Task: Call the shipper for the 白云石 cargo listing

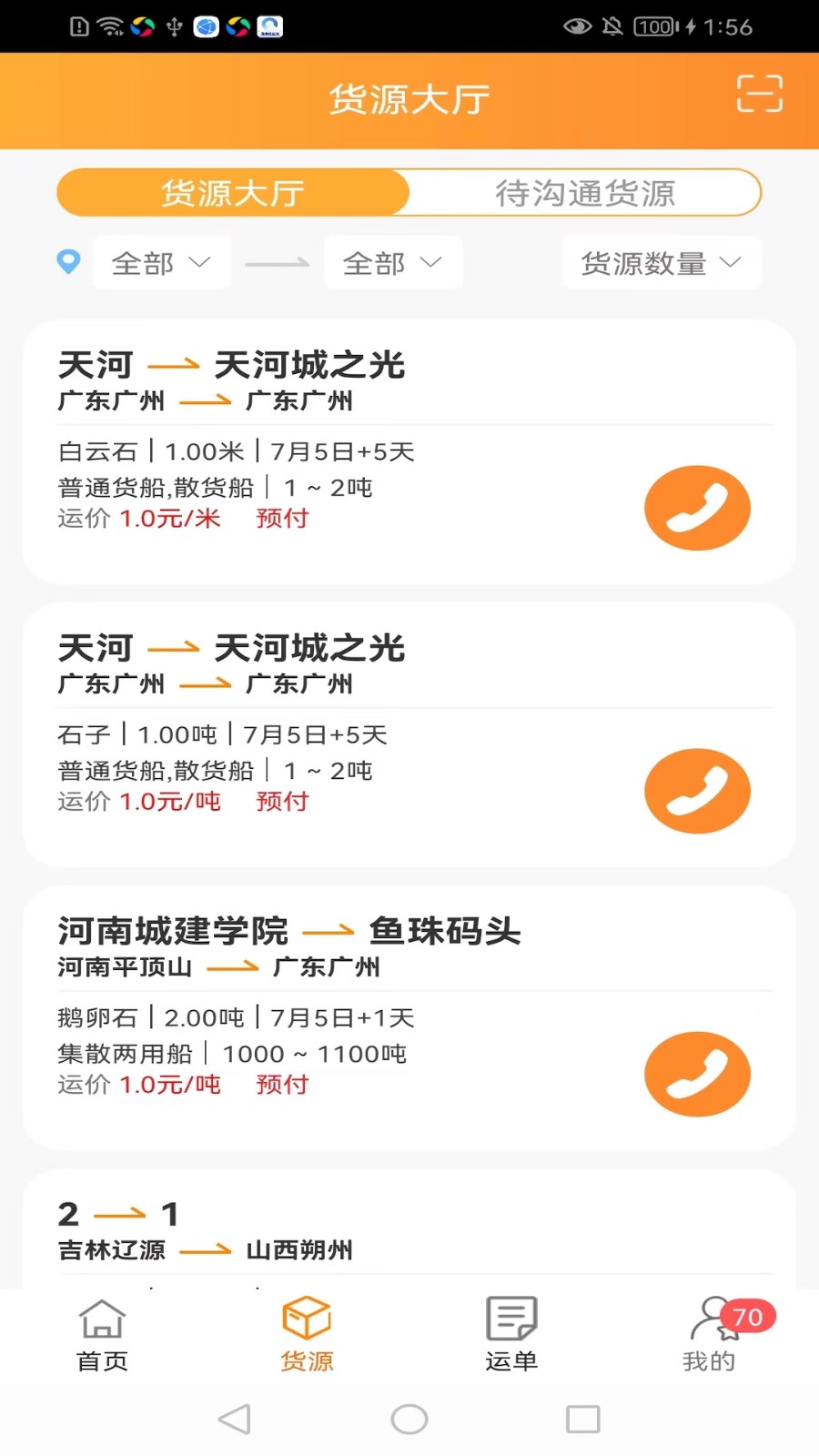Action: (696, 508)
